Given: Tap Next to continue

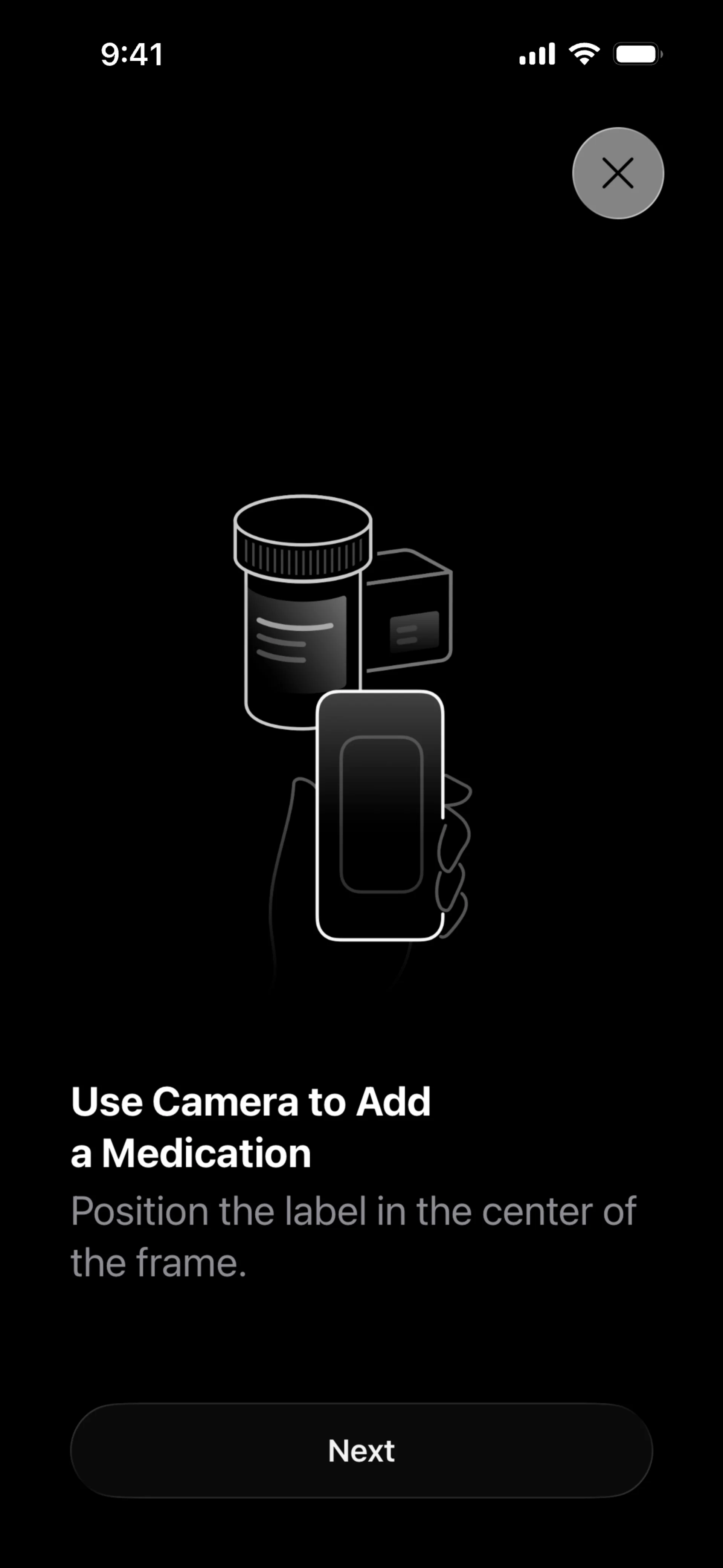Looking at the screenshot, I should pyautogui.click(x=361, y=1450).
